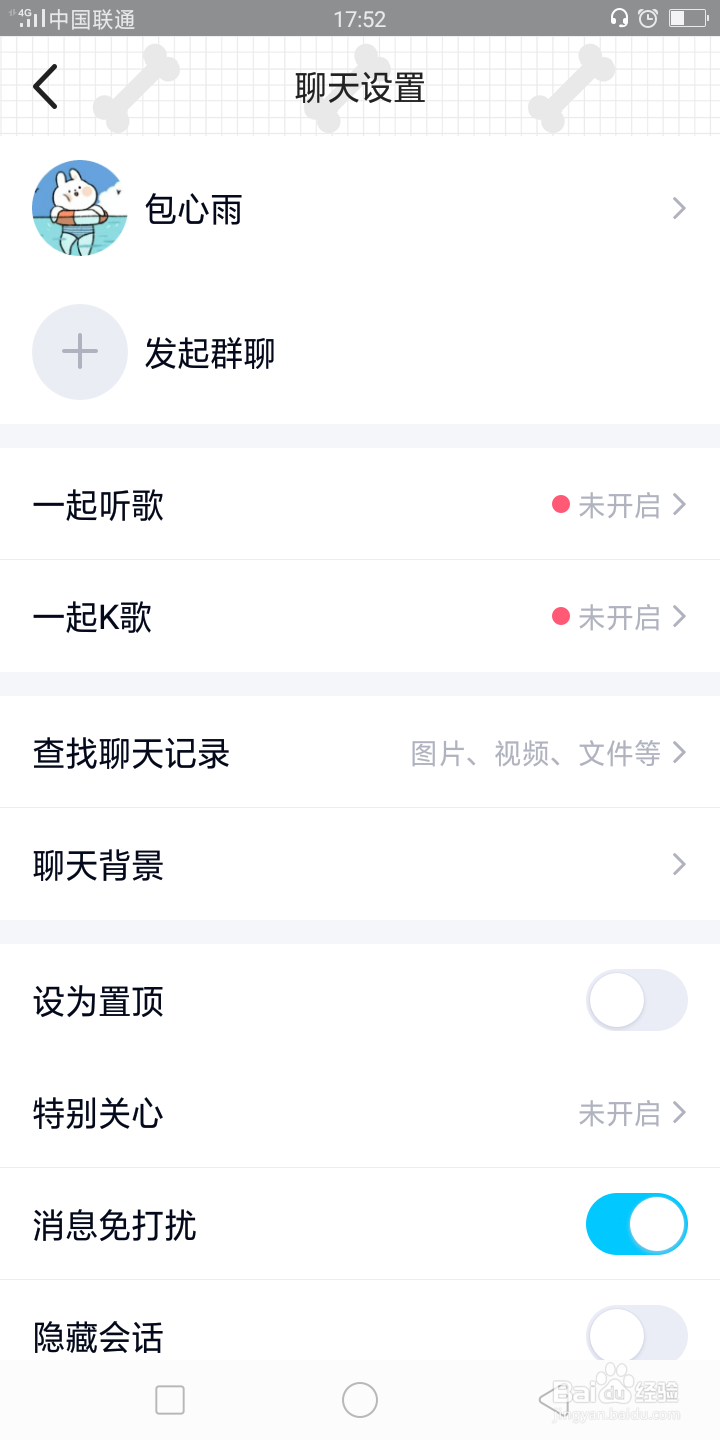
Task: Open 特别关心 settings
Action: [360, 1113]
